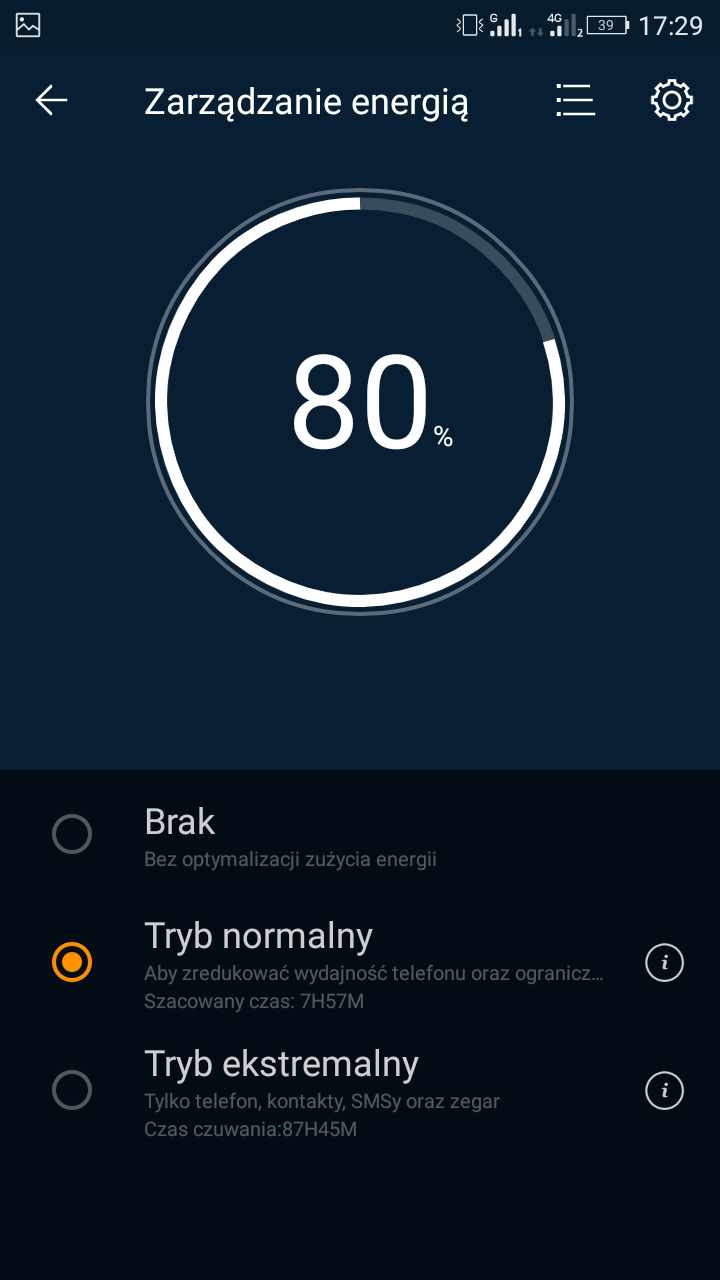The image size is (720, 1280).
Task: Select the Brak radio button
Action: [72, 834]
